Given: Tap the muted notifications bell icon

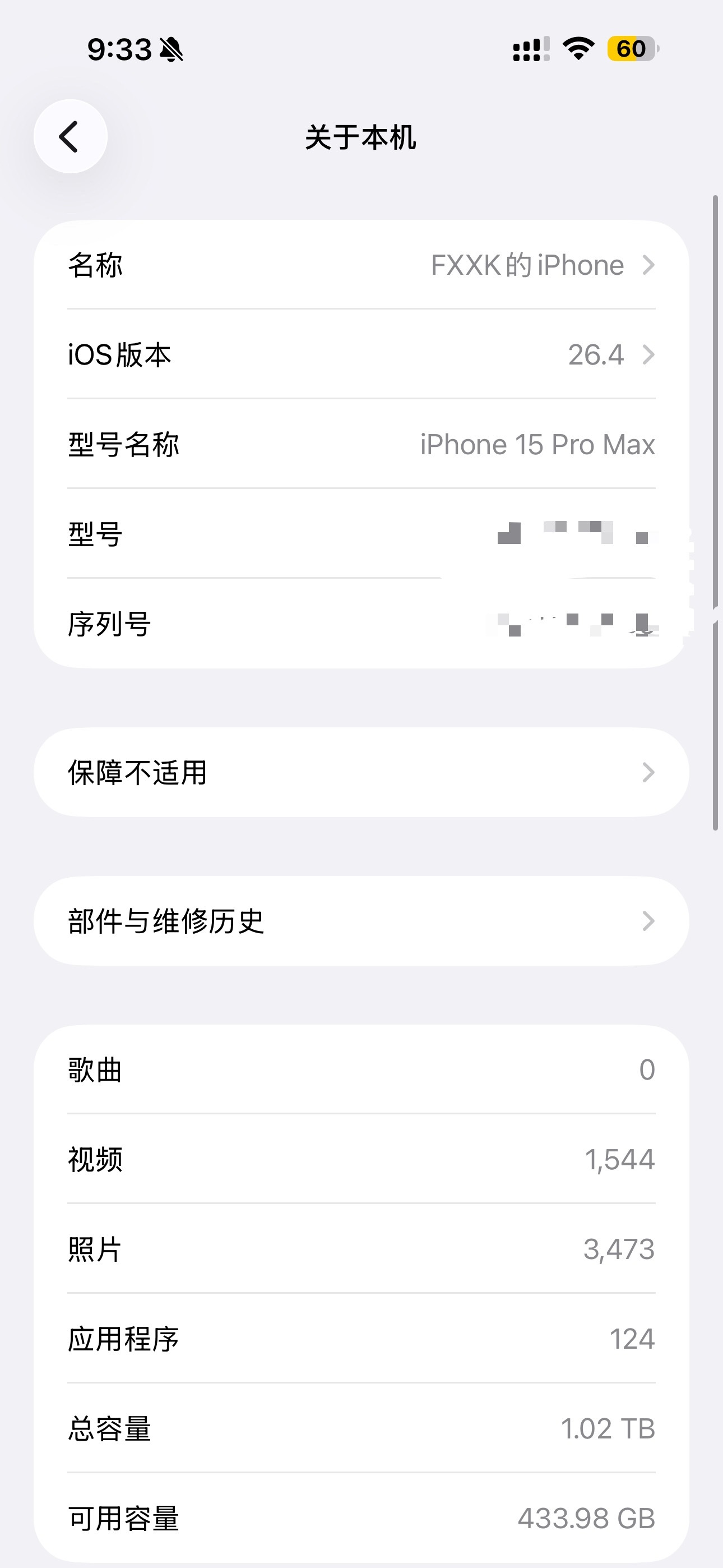Looking at the screenshot, I should 172,50.
